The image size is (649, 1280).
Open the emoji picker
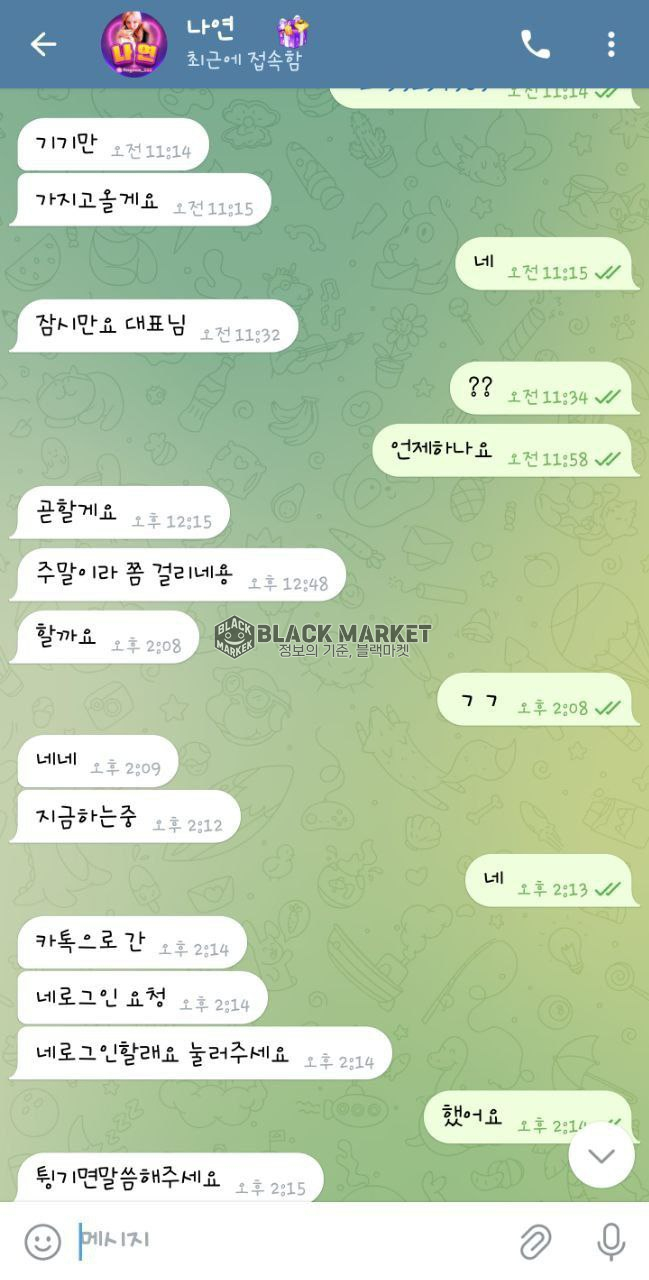42,1242
